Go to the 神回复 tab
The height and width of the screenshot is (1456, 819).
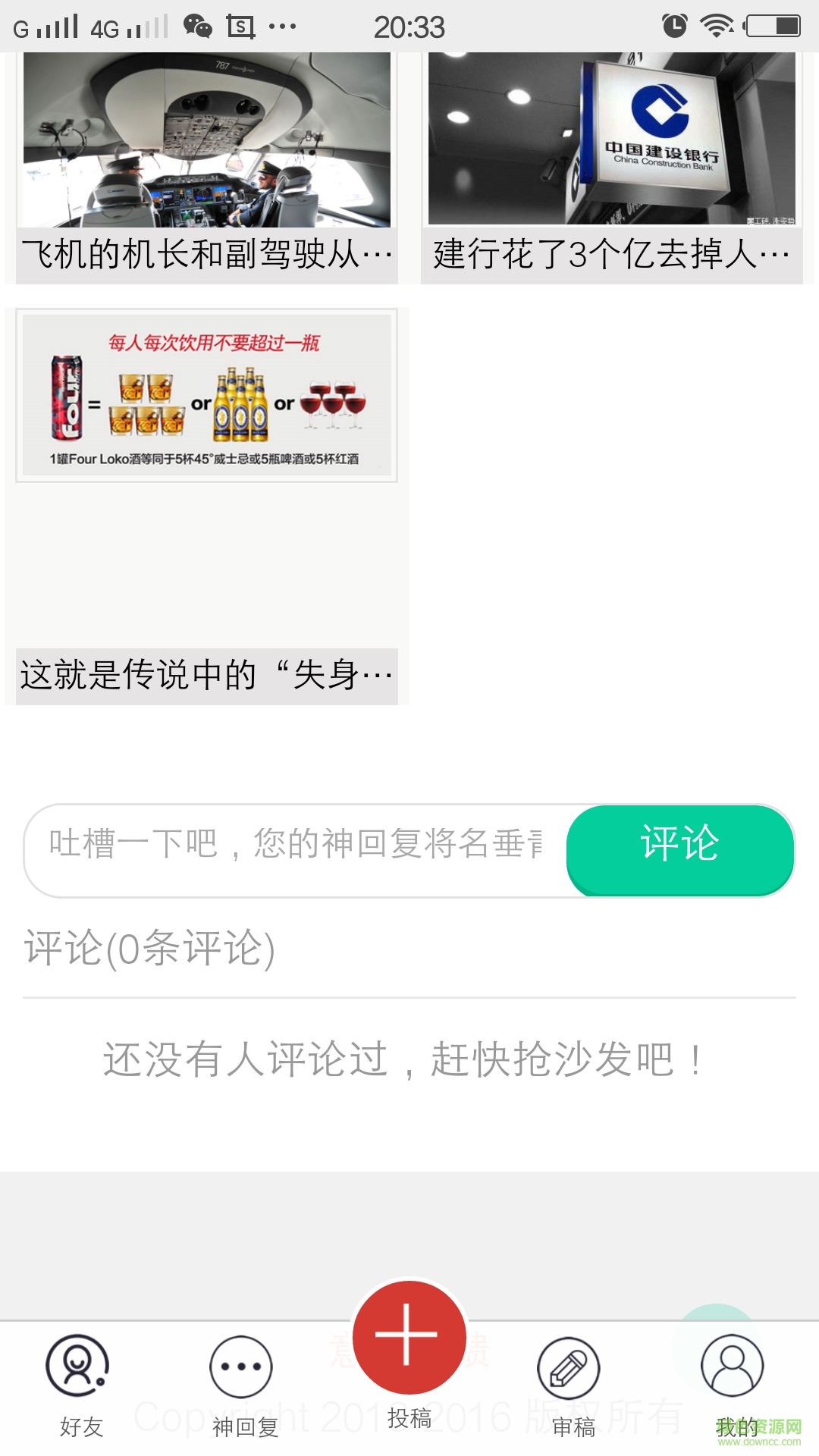[x=243, y=1384]
